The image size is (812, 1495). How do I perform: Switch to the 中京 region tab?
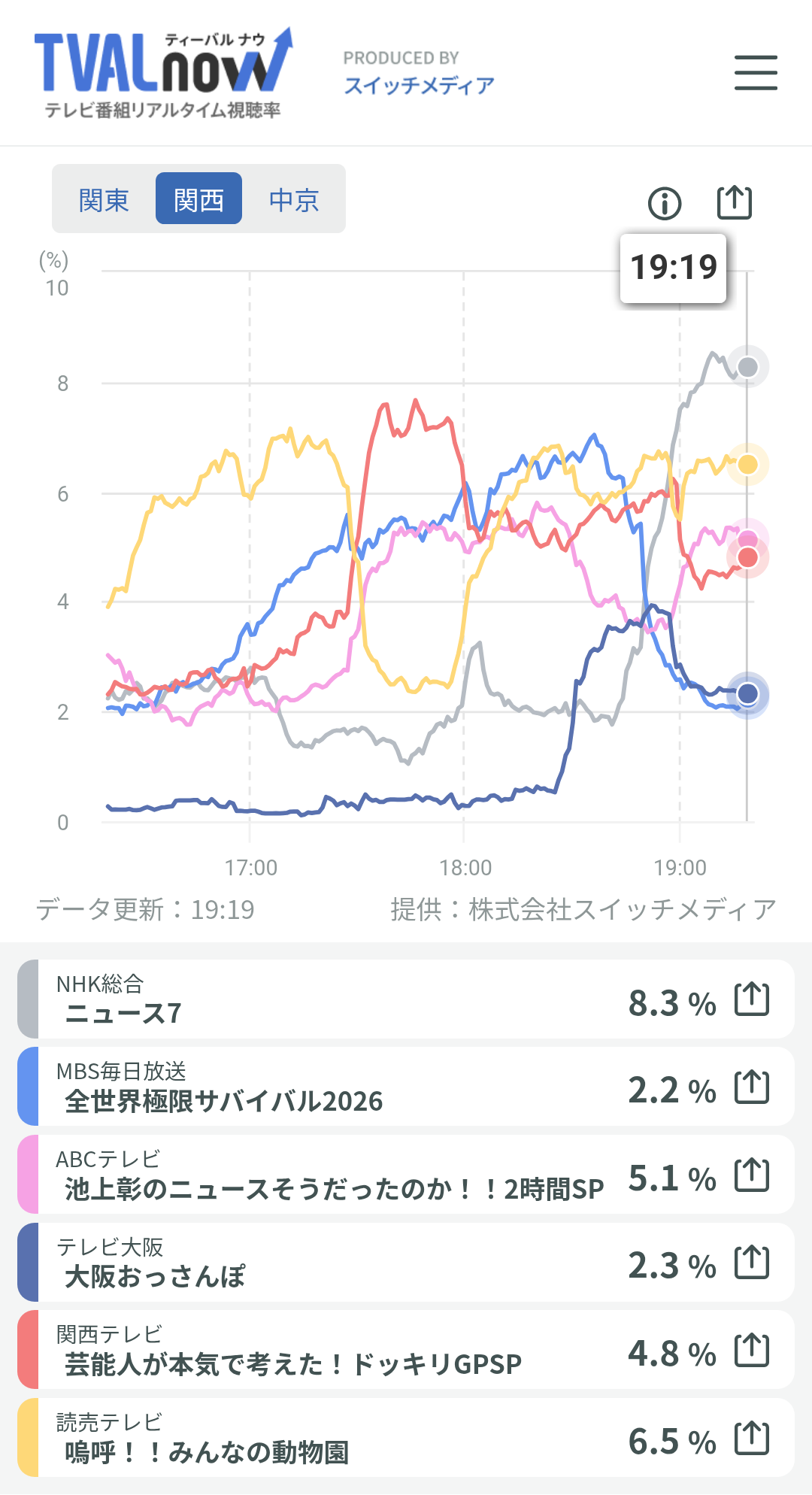[x=294, y=200]
